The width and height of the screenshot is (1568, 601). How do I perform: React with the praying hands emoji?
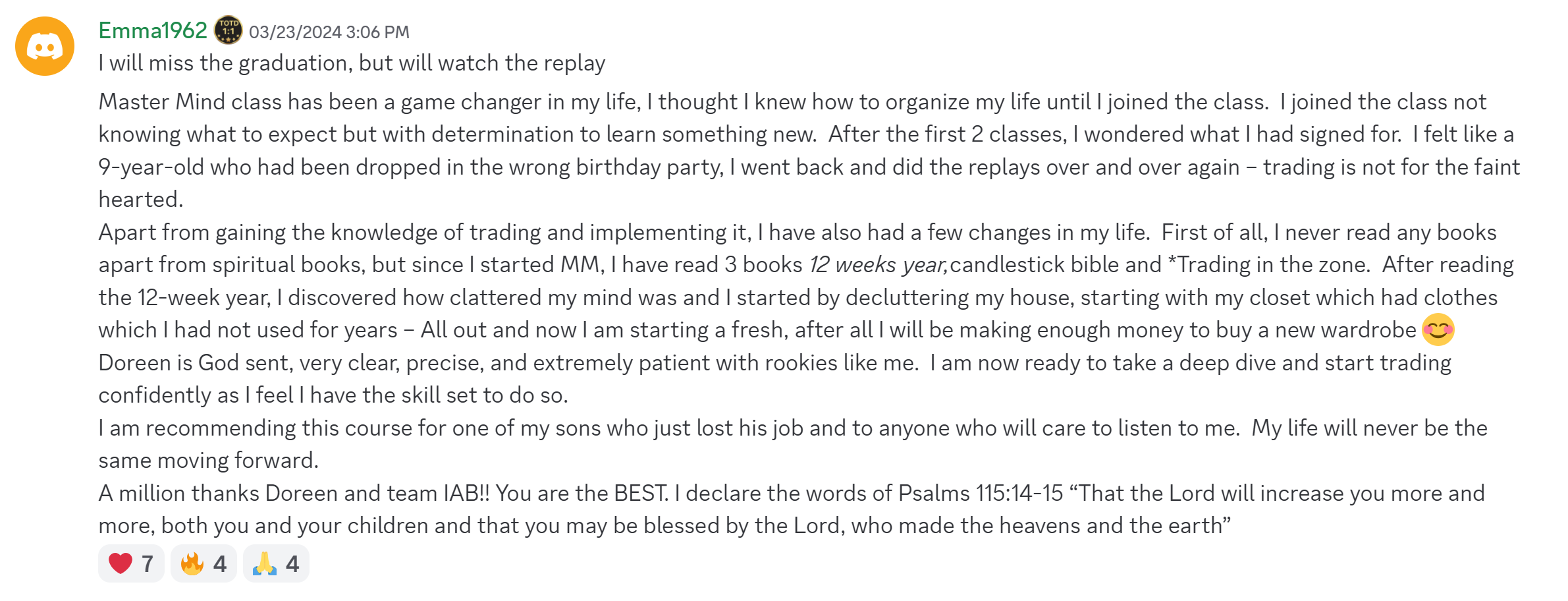276,563
